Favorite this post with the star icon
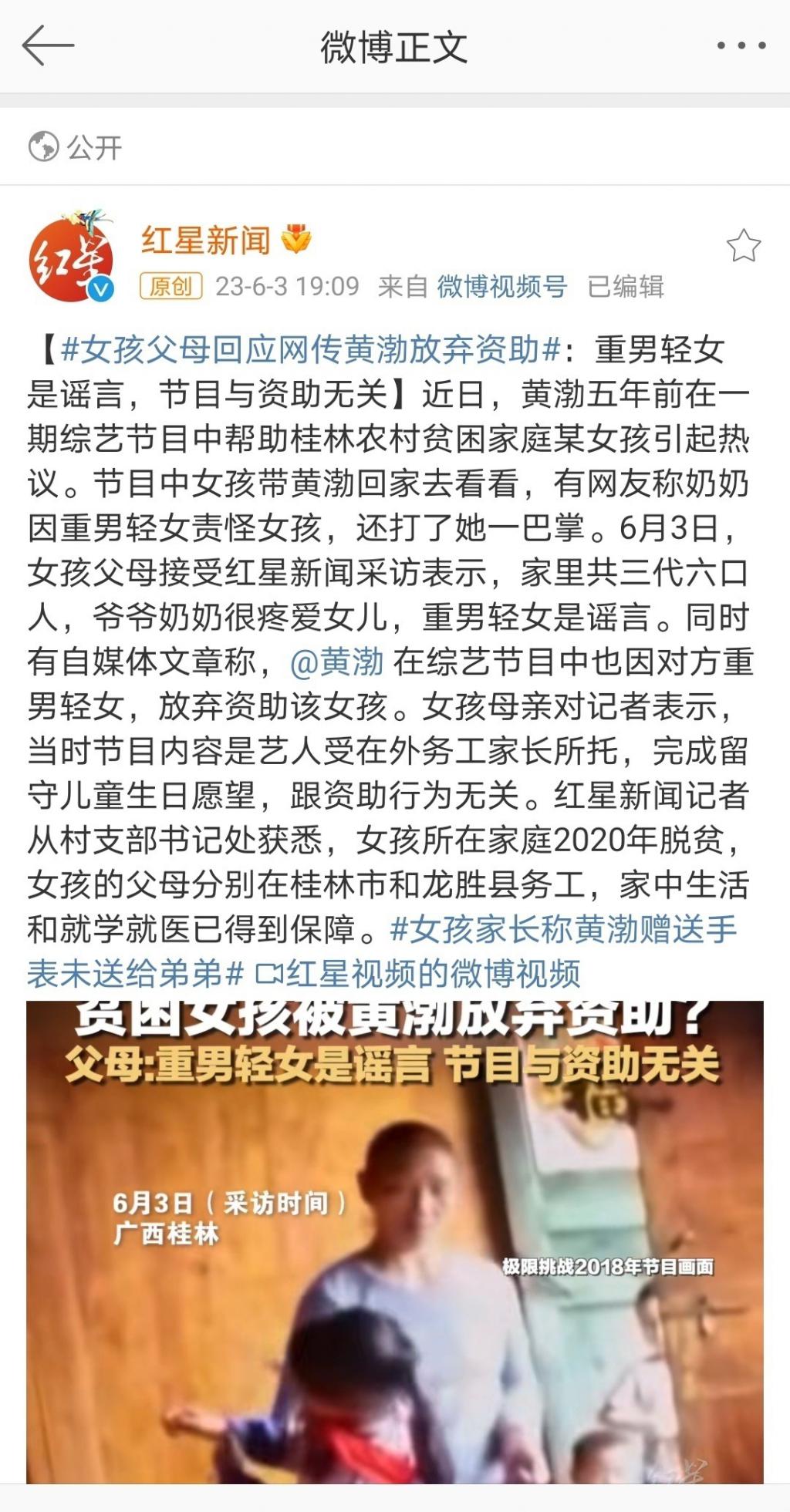The height and width of the screenshot is (1512, 790). click(x=743, y=247)
